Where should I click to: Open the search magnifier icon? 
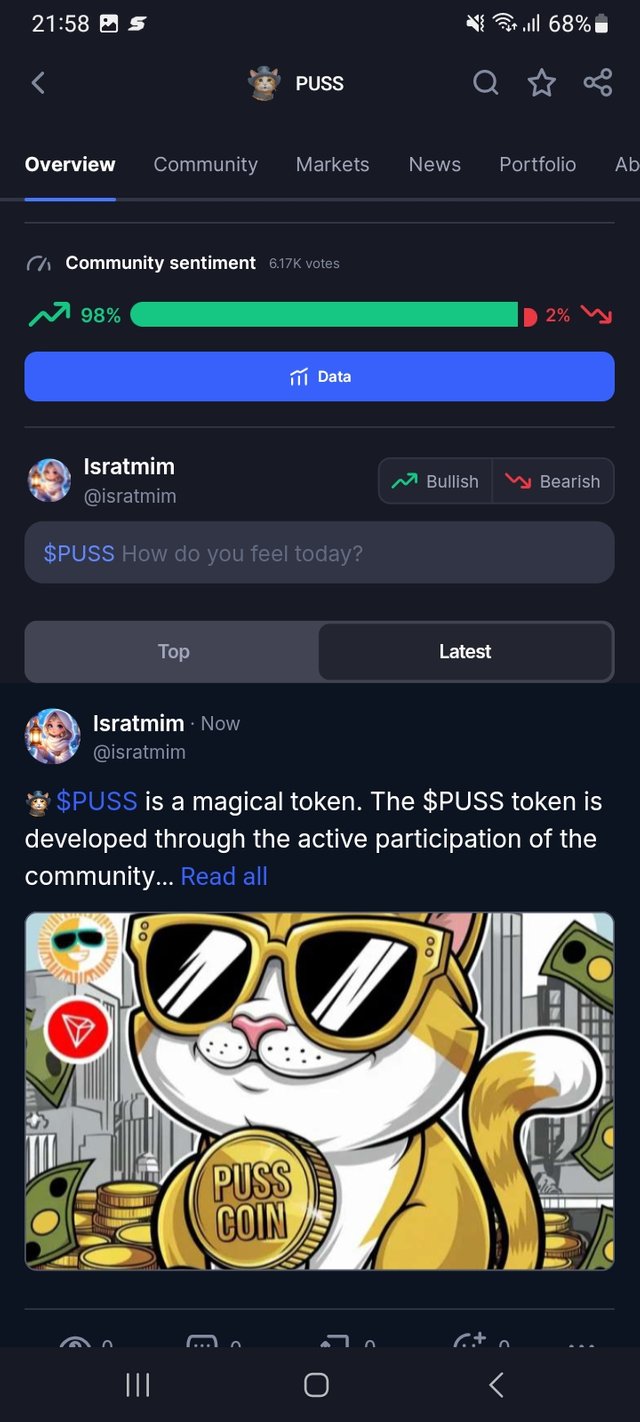(486, 83)
